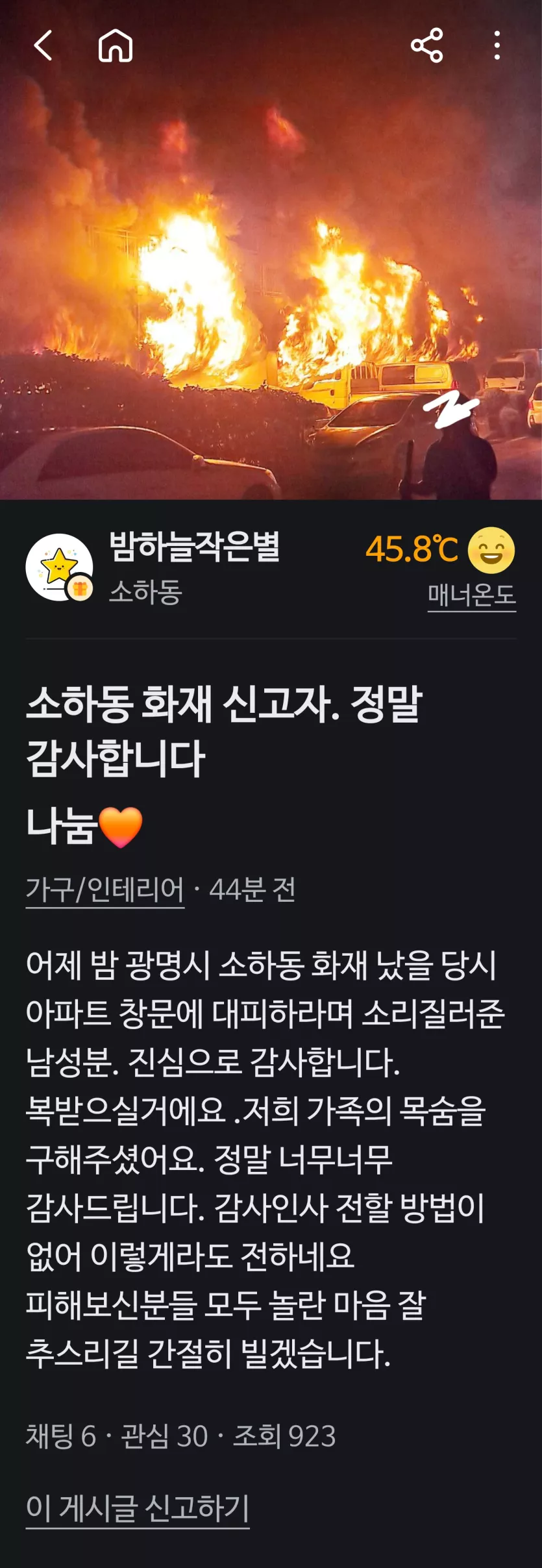Viewport: 542px width, 1568px height.
Task: Share this post
Action: point(426,46)
